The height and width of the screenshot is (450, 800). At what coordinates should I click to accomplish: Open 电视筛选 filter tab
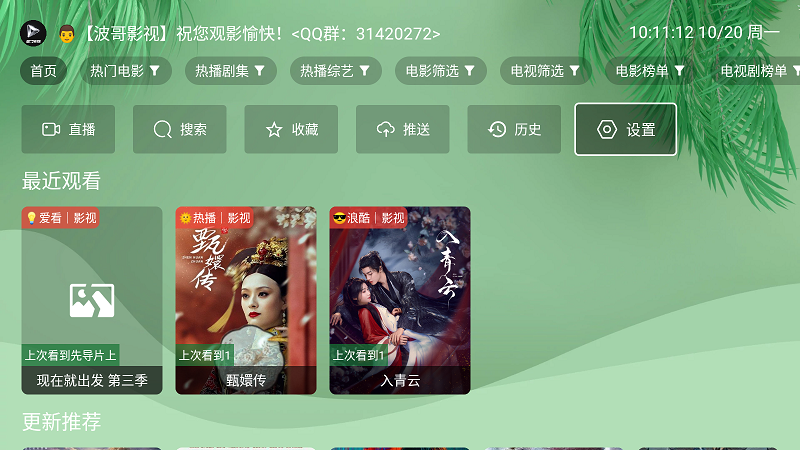[x=546, y=71]
